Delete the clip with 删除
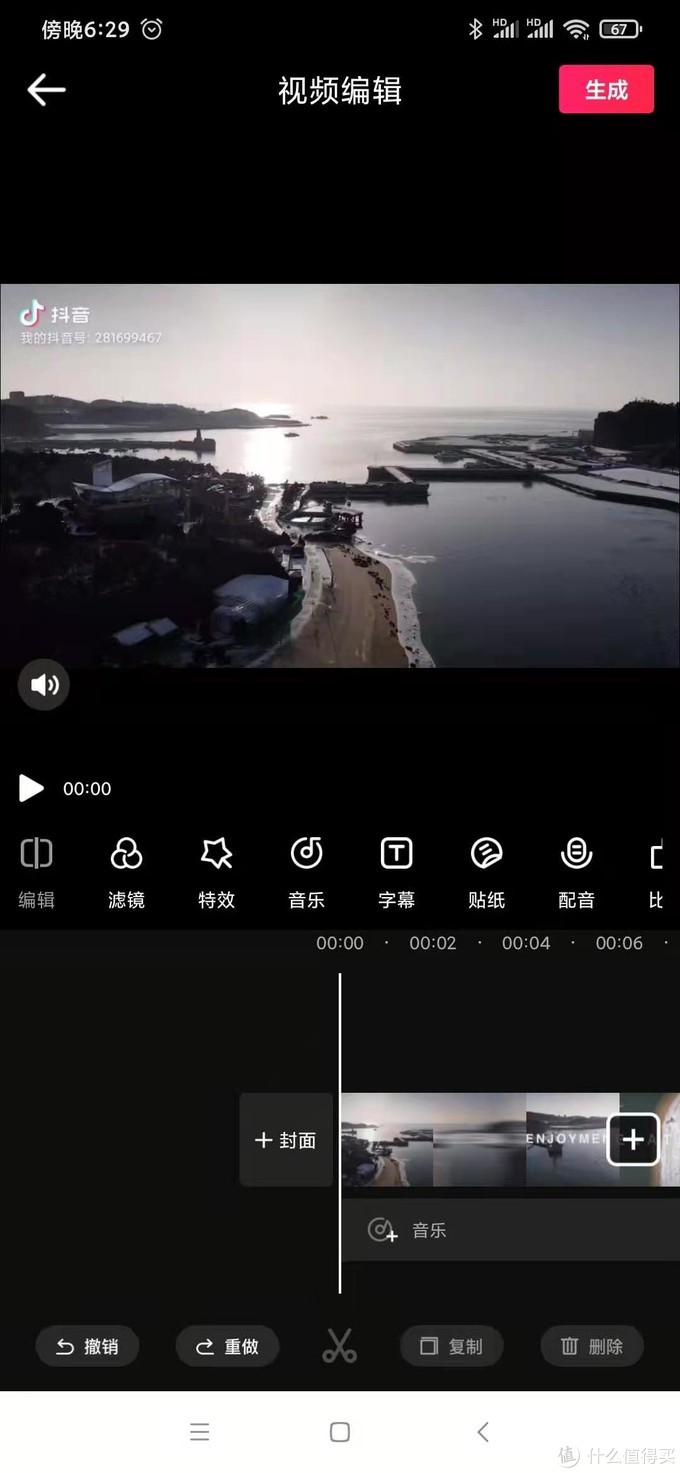This screenshot has width=680, height=1473. point(592,1346)
